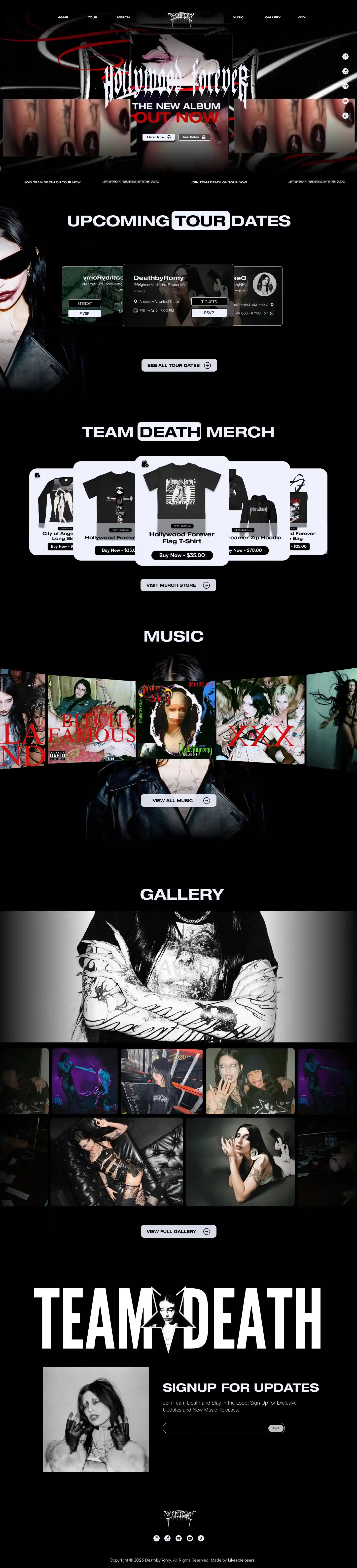The width and height of the screenshot is (357, 1568).
Task: Go to Merch in the top navigation
Action: point(123,18)
